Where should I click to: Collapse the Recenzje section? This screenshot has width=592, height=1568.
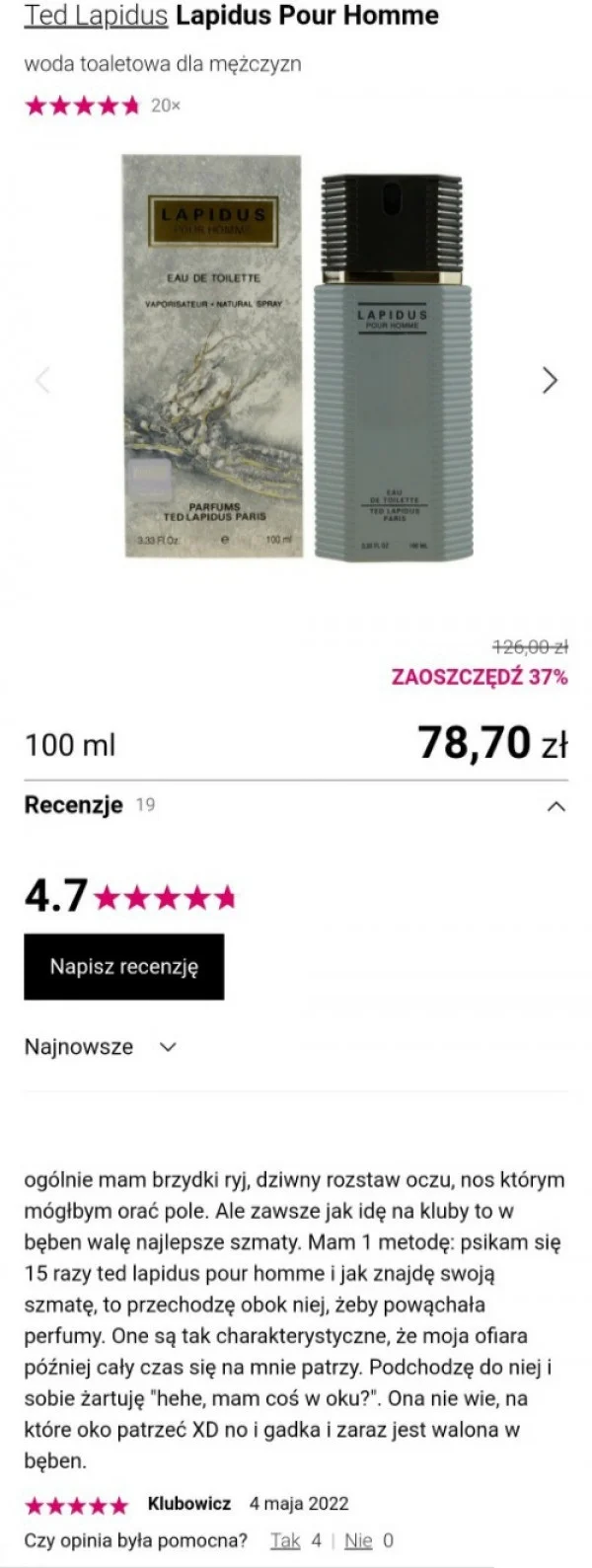555,806
